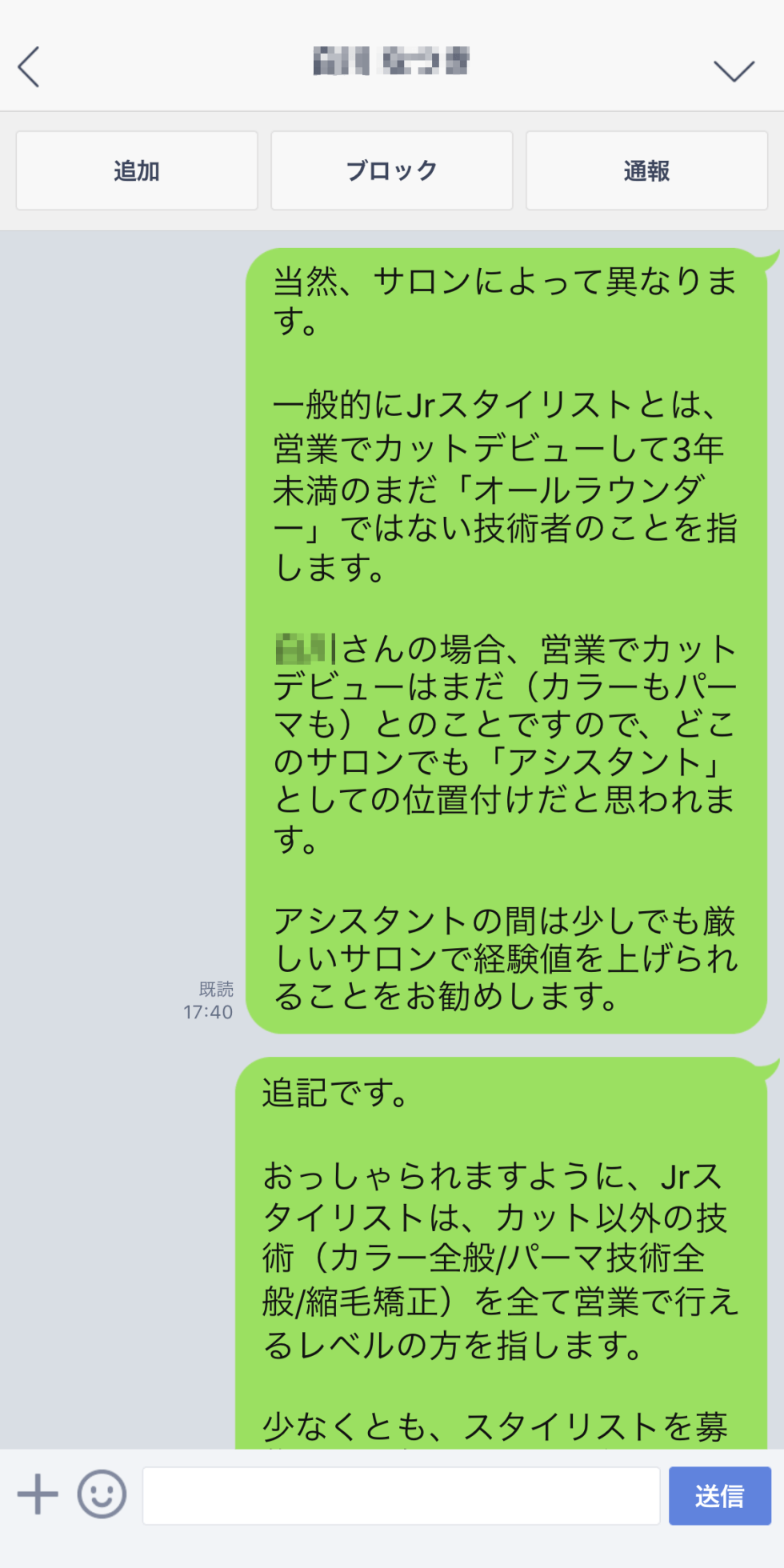Focus the message text field
The image size is (784, 1568).
pos(401,1495)
